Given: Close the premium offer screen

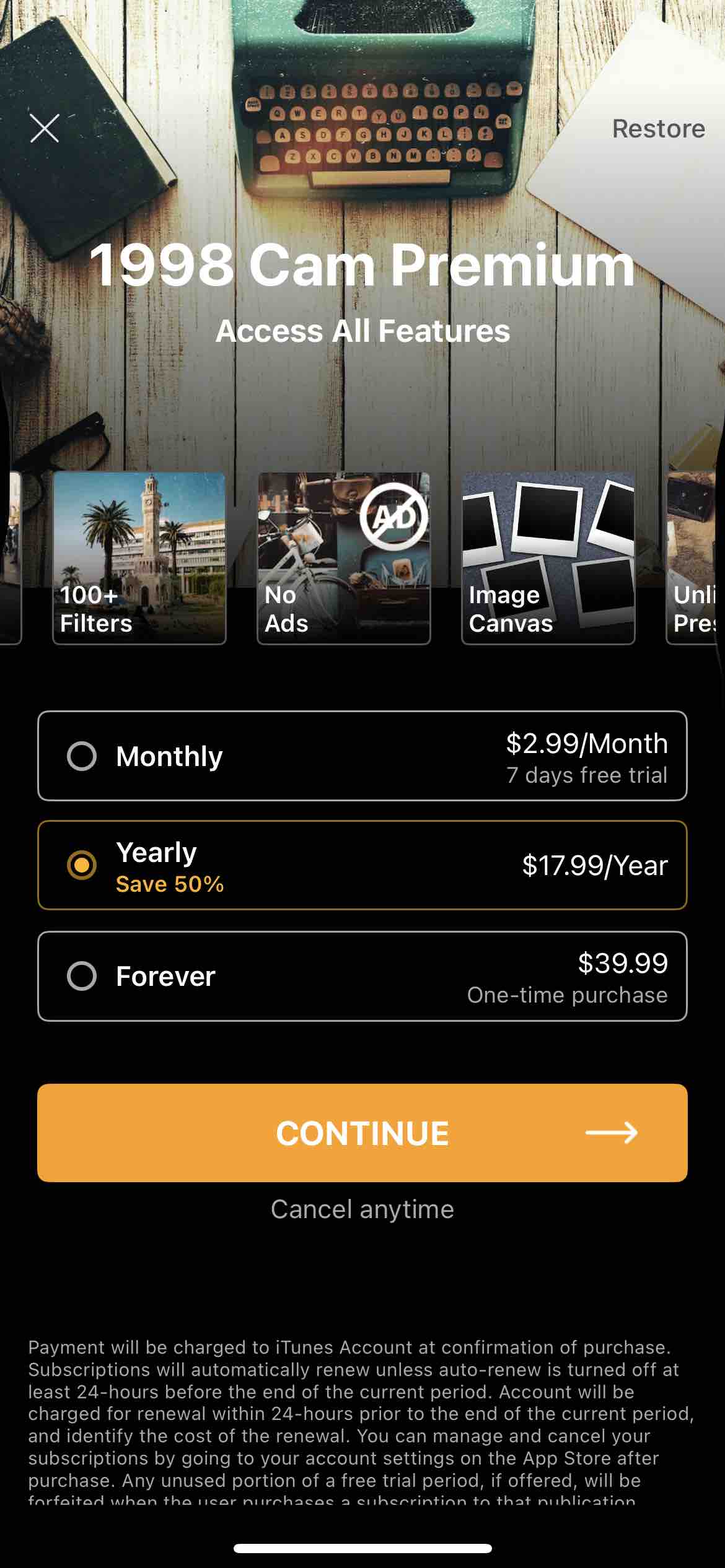Looking at the screenshot, I should [45, 128].
